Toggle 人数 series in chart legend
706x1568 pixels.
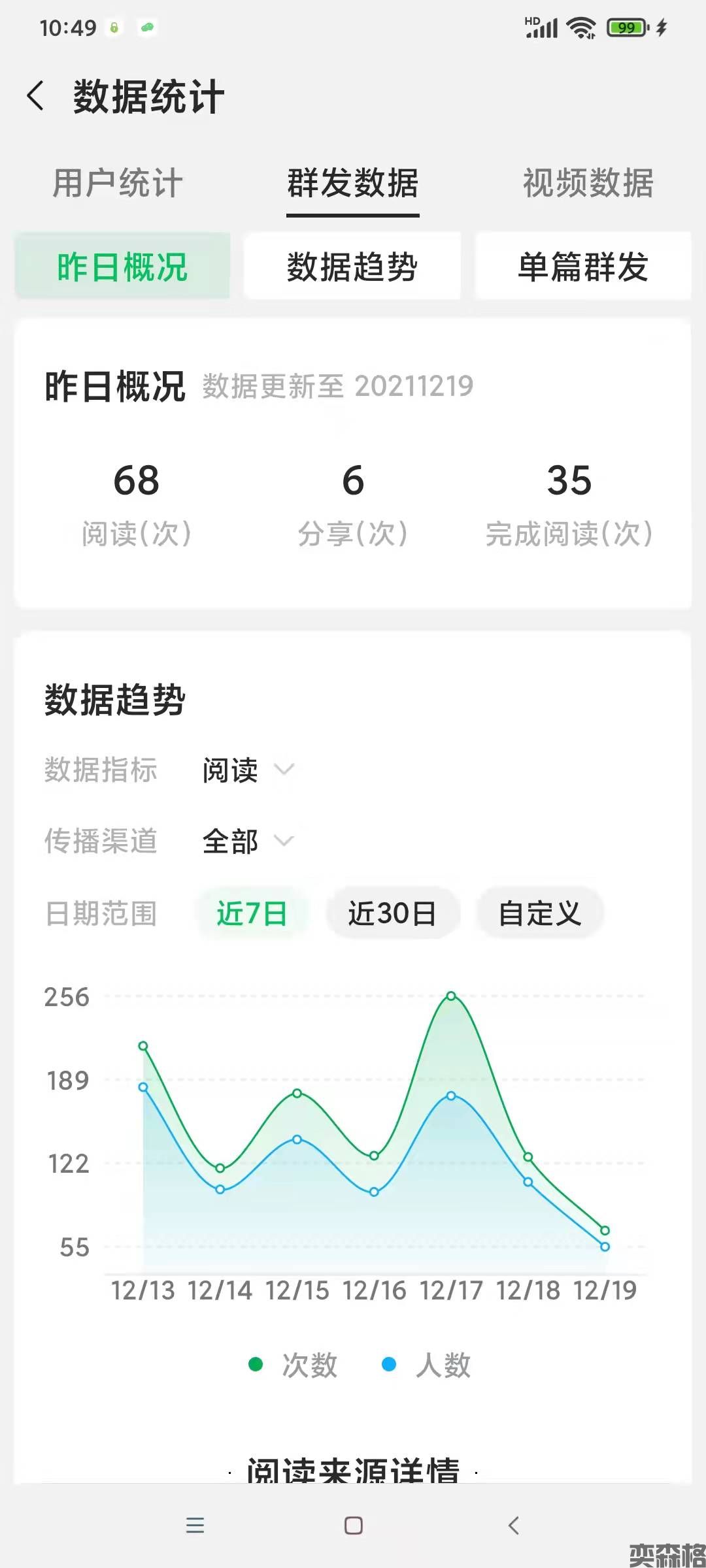(426, 1365)
